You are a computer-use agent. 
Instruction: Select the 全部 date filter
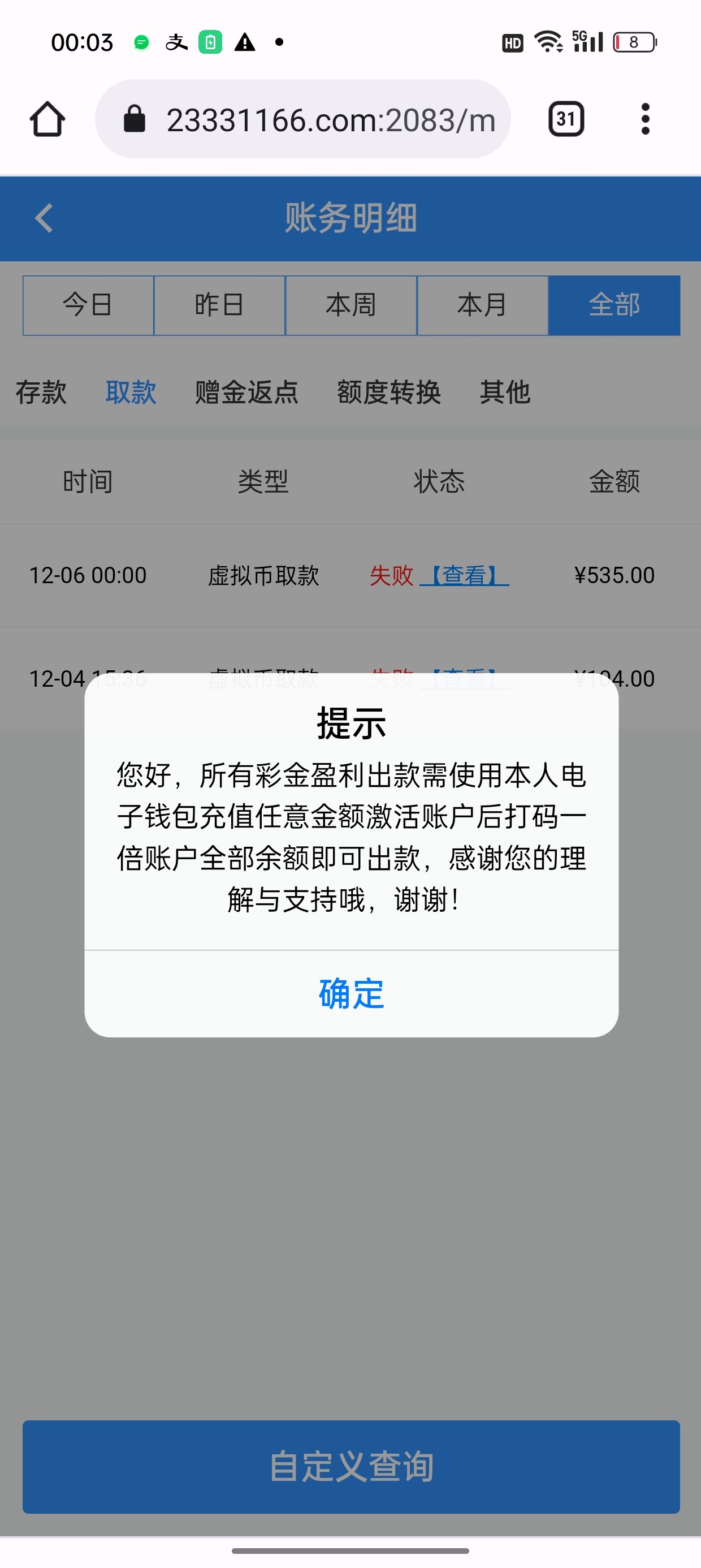point(614,305)
